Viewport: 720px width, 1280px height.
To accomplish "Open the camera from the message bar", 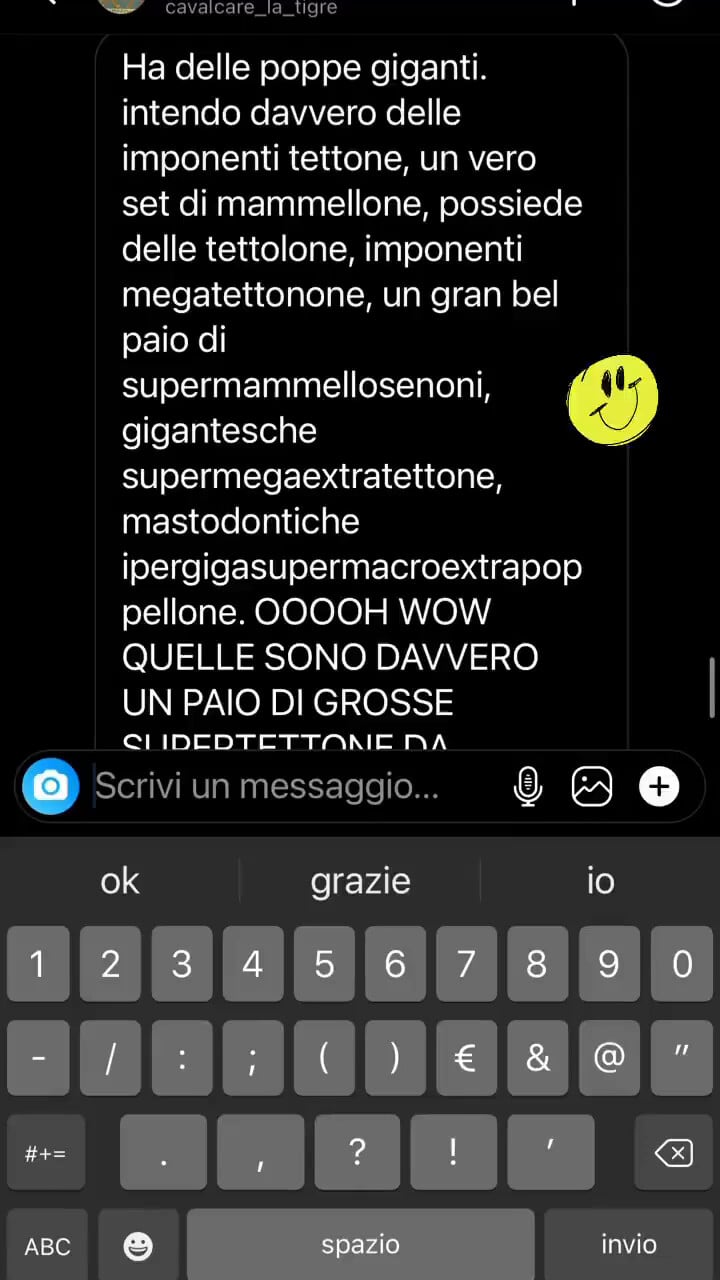I will [x=50, y=787].
